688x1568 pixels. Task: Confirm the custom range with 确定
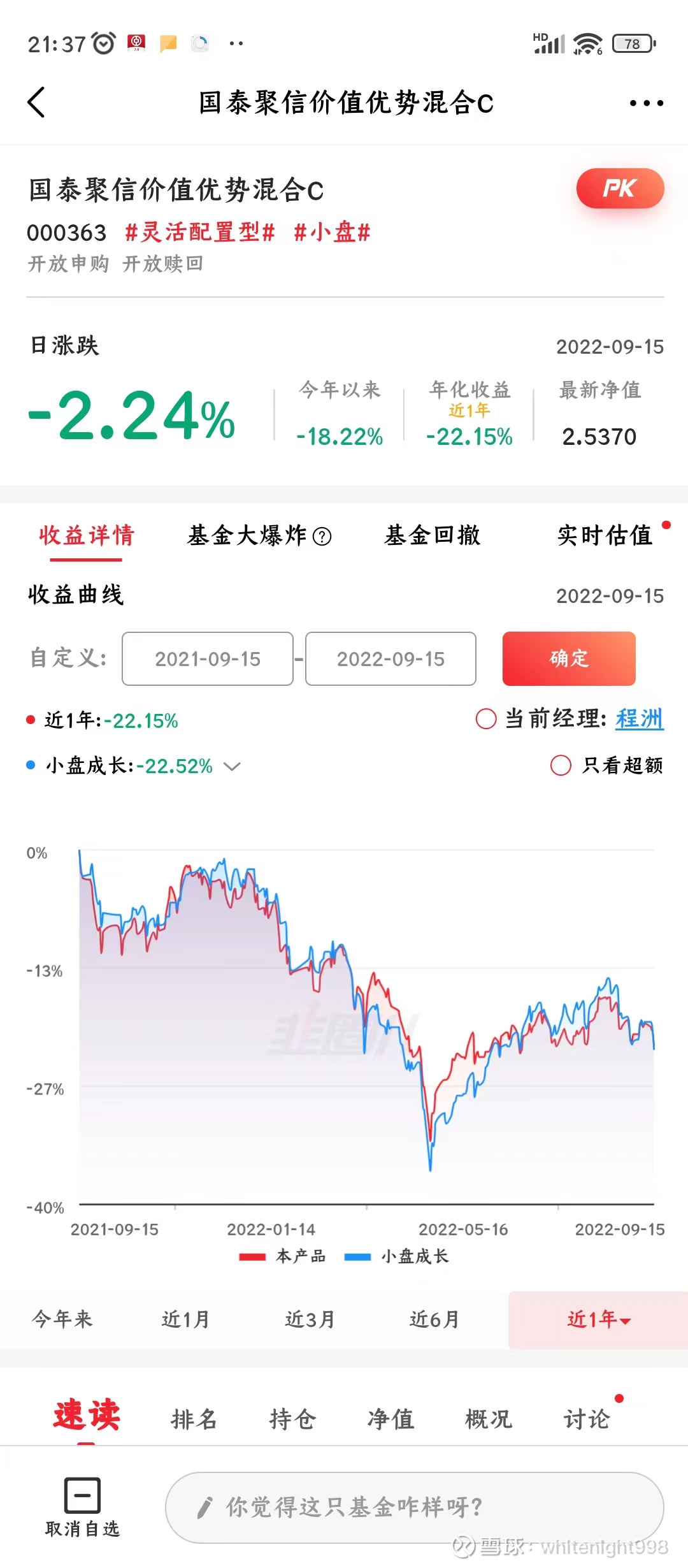pyautogui.click(x=568, y=658)
